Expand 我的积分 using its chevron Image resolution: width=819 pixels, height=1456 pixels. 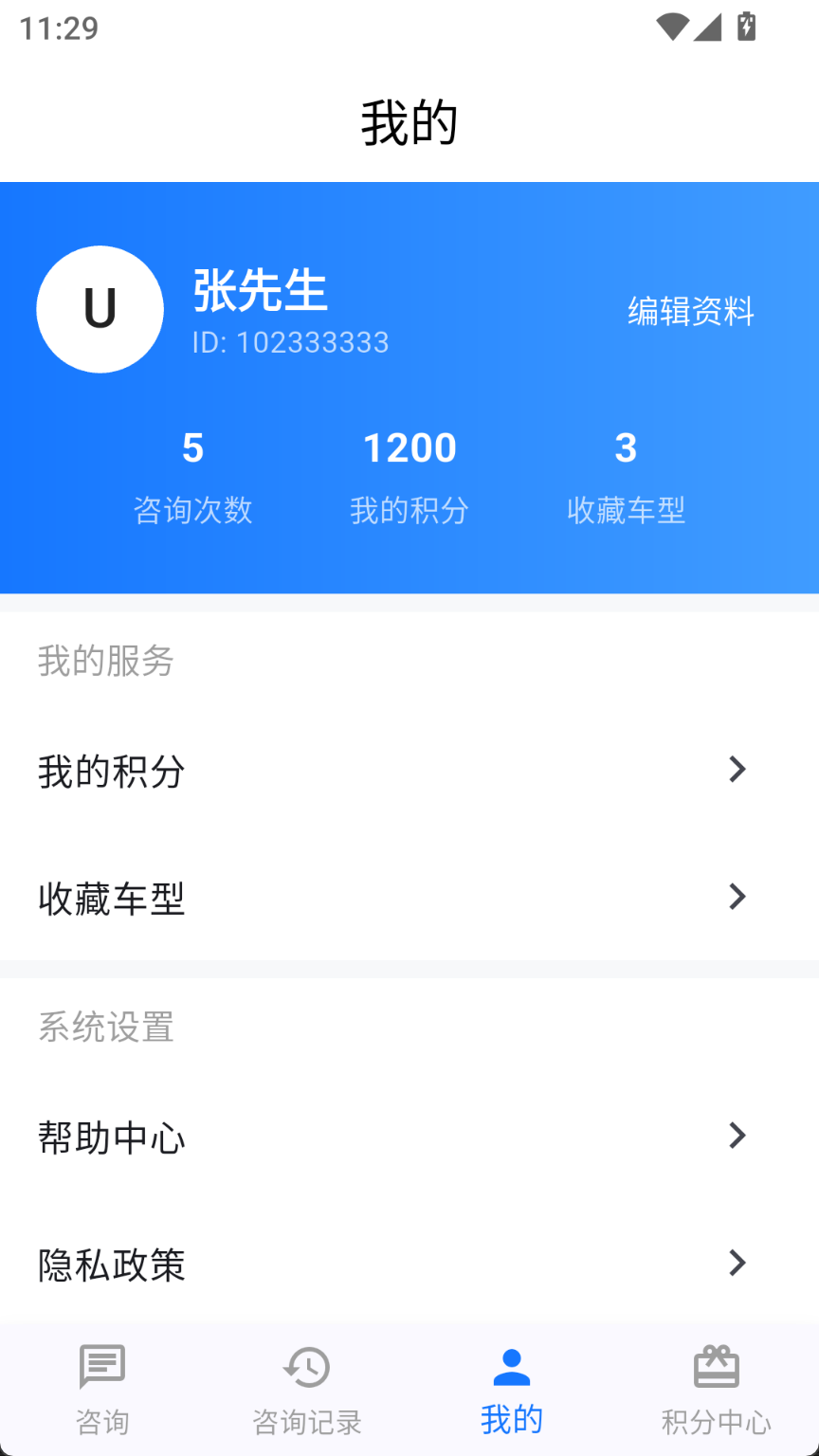tap(737, 770)
